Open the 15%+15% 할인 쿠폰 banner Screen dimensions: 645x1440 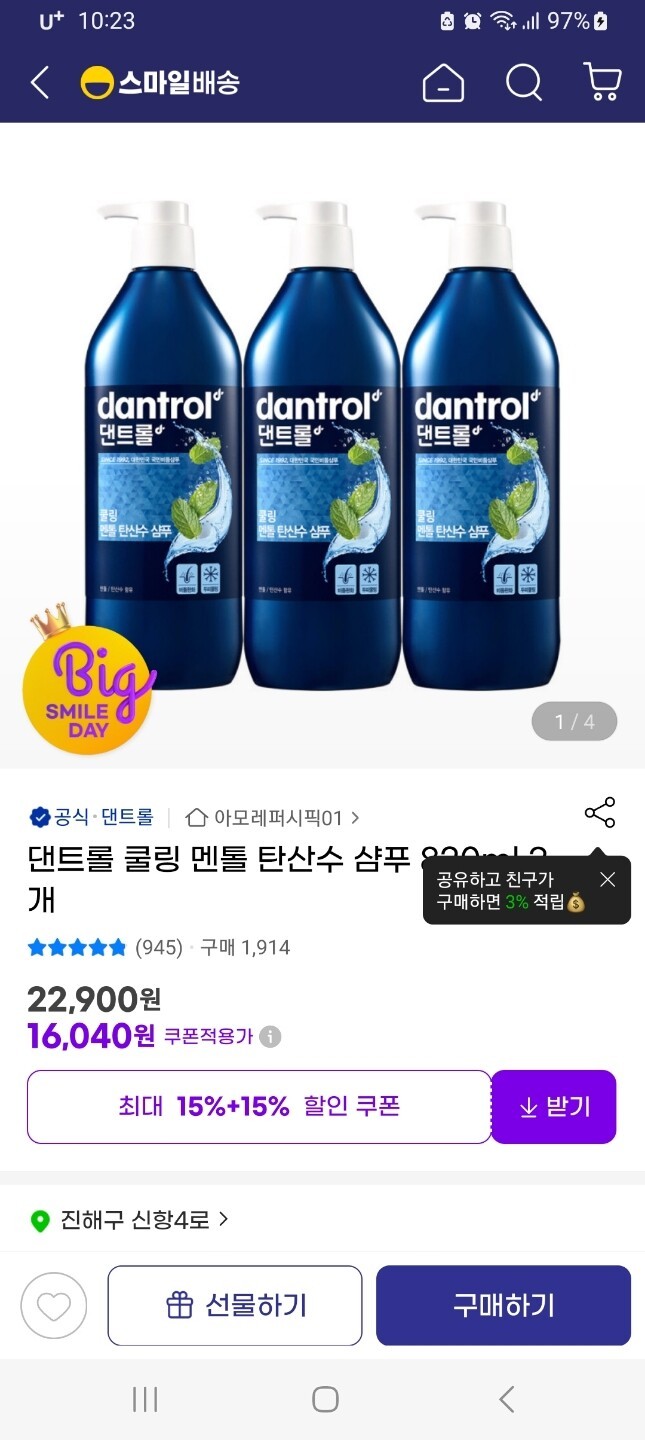259,1107
